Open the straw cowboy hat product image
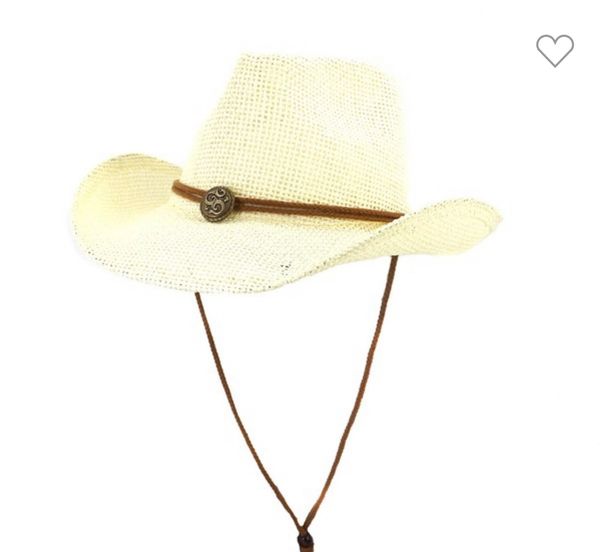The height and width of the screenshot is (552, 600). pos(285,200)
